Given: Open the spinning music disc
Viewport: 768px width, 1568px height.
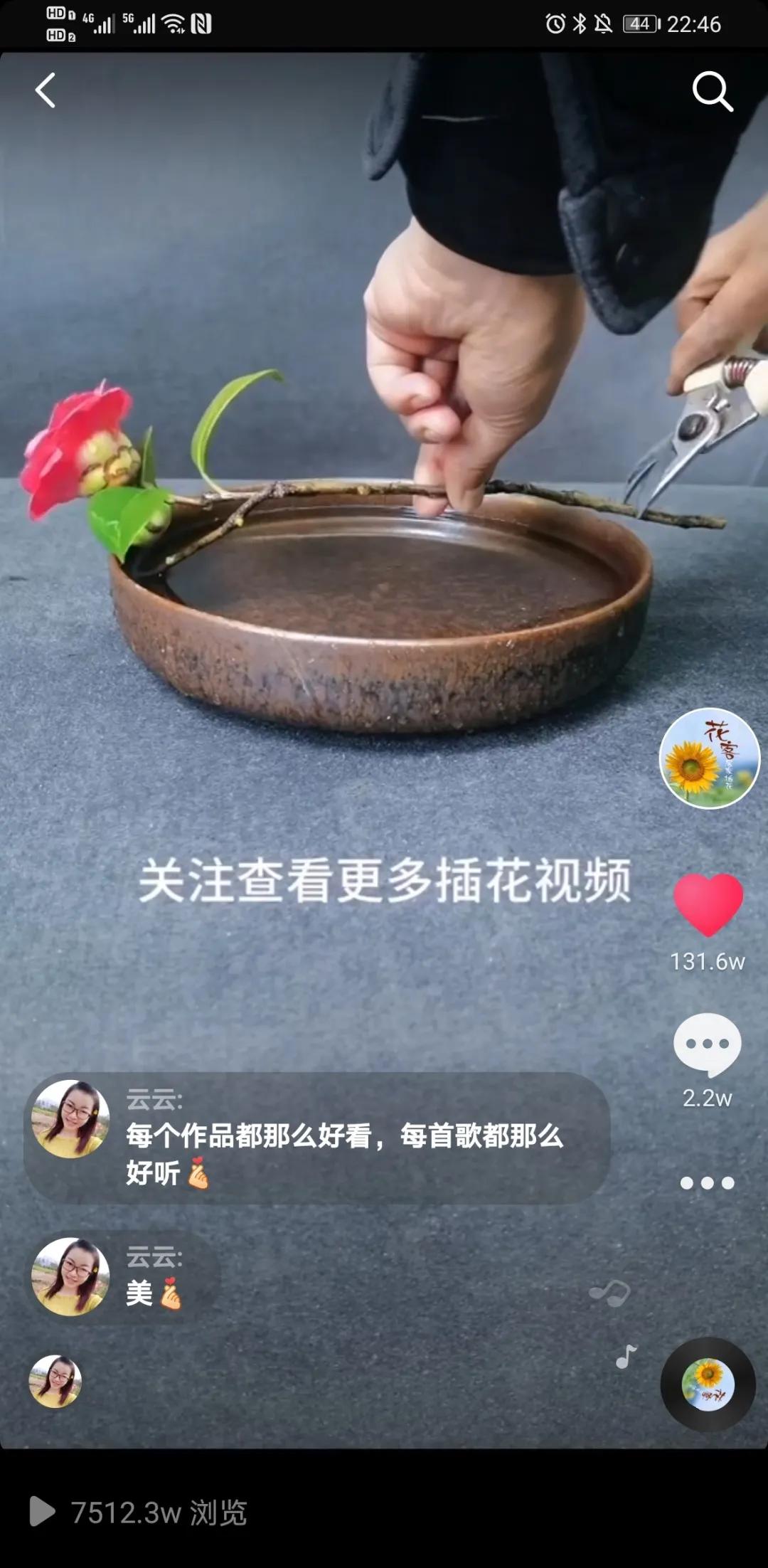Looking at the screenshot, I should (708, 1384).
